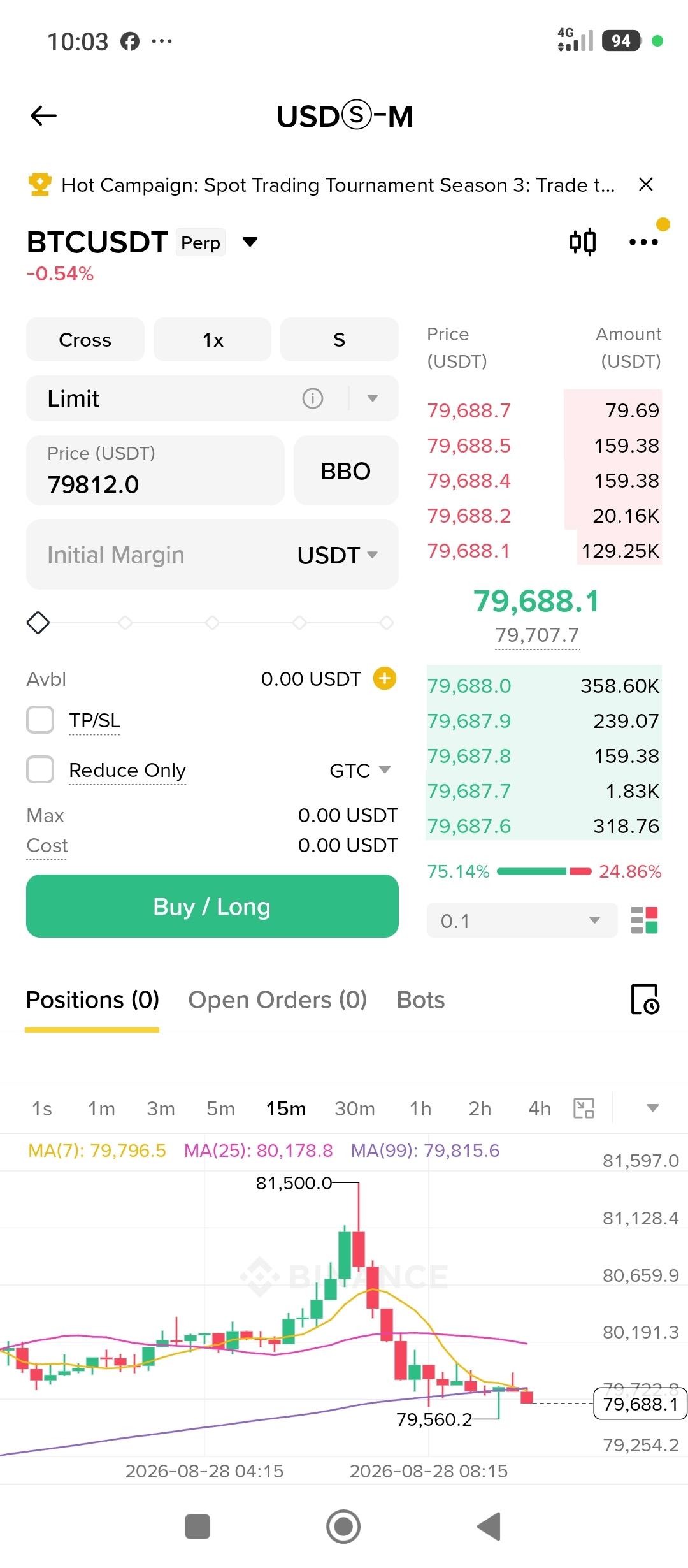Image resolution: width=688 pixels, height=1568 pixels.
Task: Select the Limit order type dropdown
Action: tap(212, 398)
